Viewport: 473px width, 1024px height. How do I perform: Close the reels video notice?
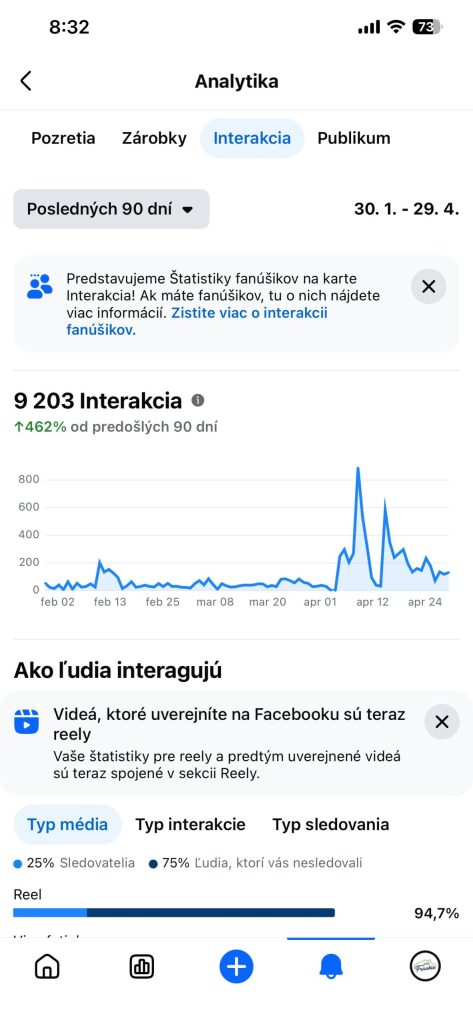click(x=442, y=722)
